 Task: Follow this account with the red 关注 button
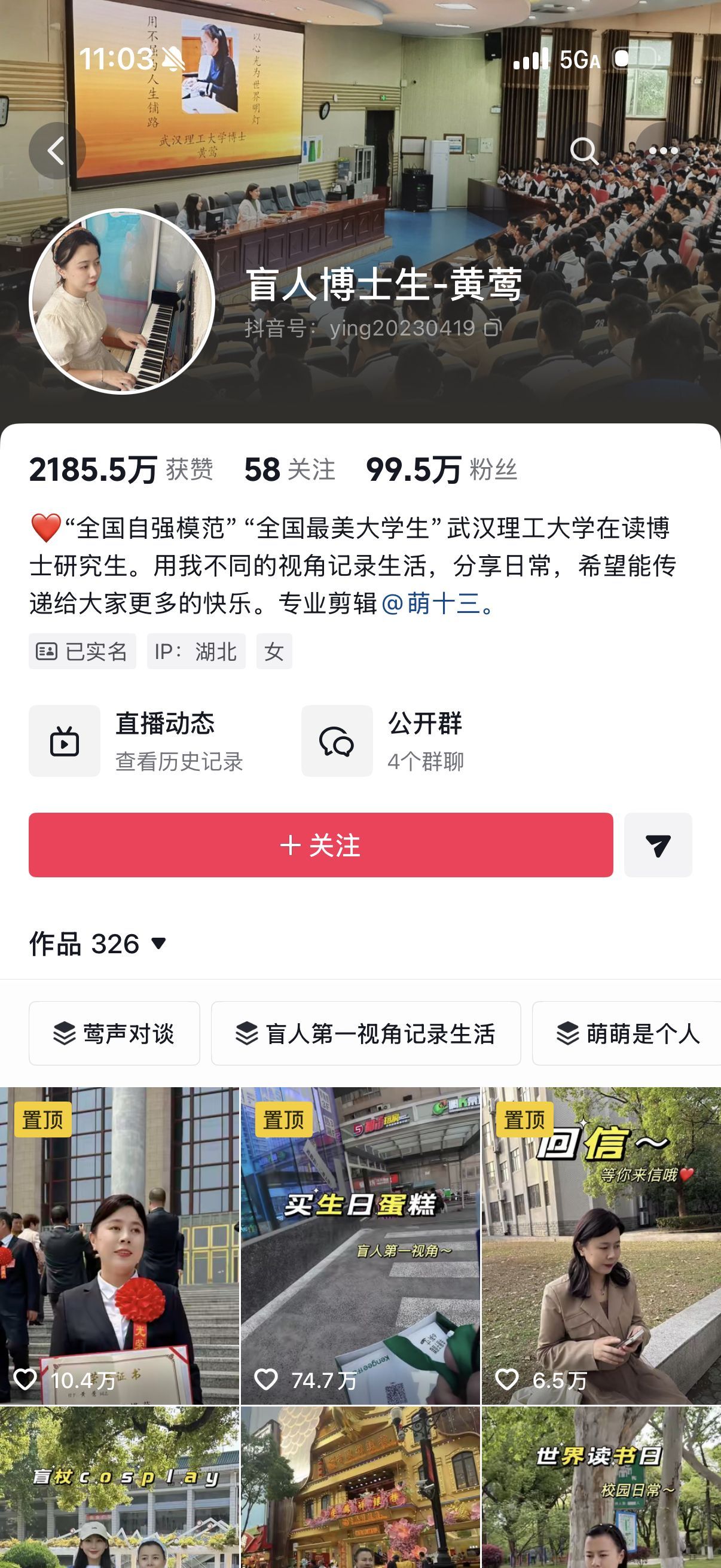320,845
